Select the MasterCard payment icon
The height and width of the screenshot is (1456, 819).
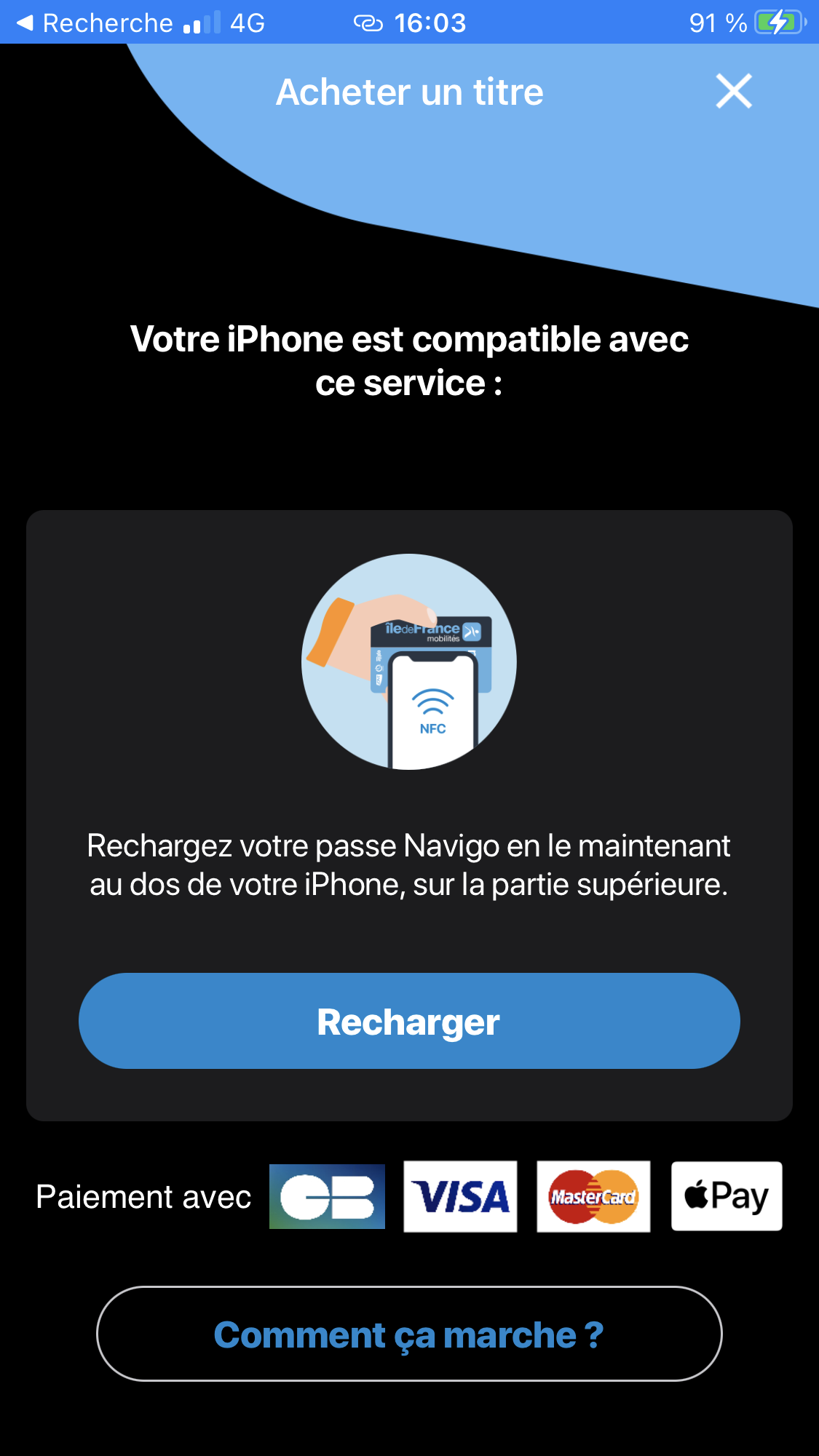coord(593,1196)
